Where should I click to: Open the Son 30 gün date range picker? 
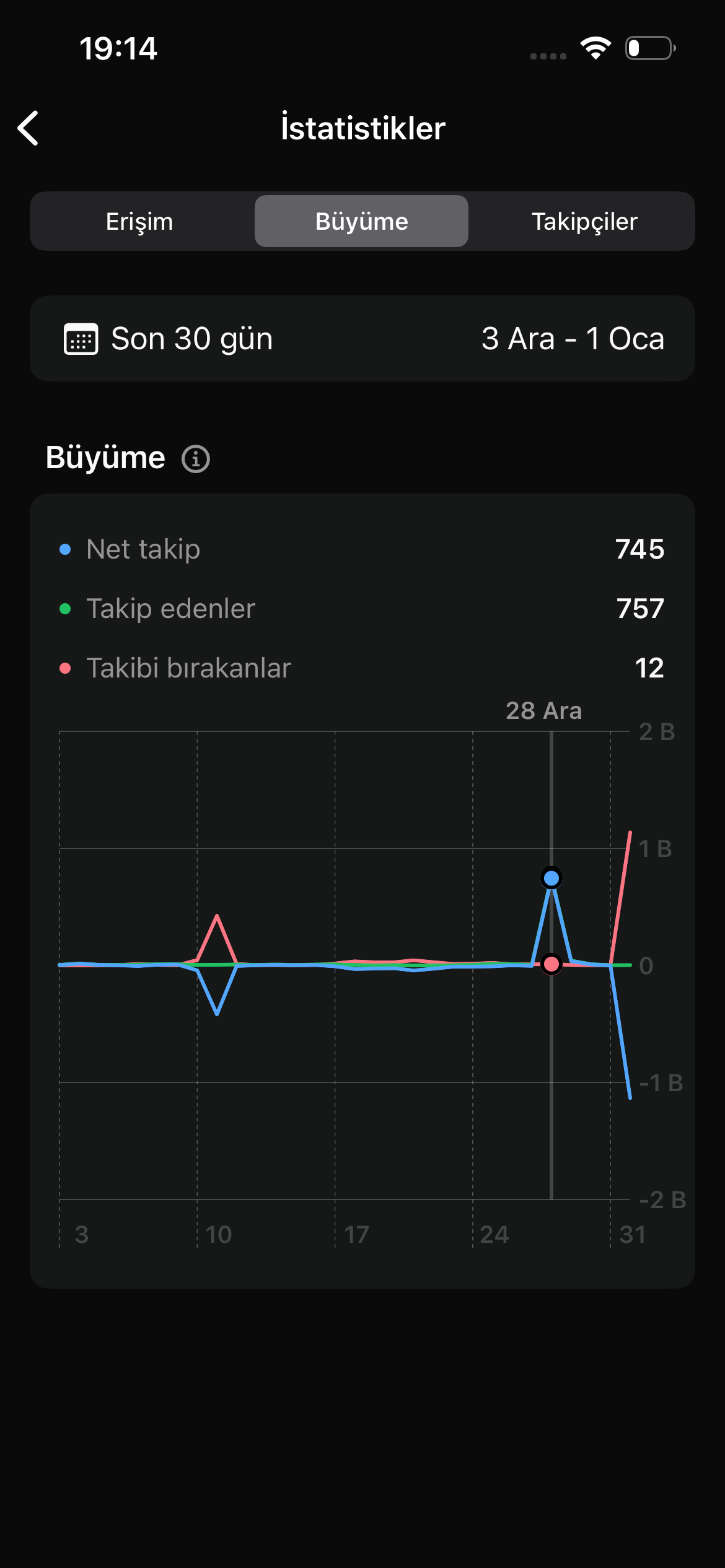click(362, 338)
